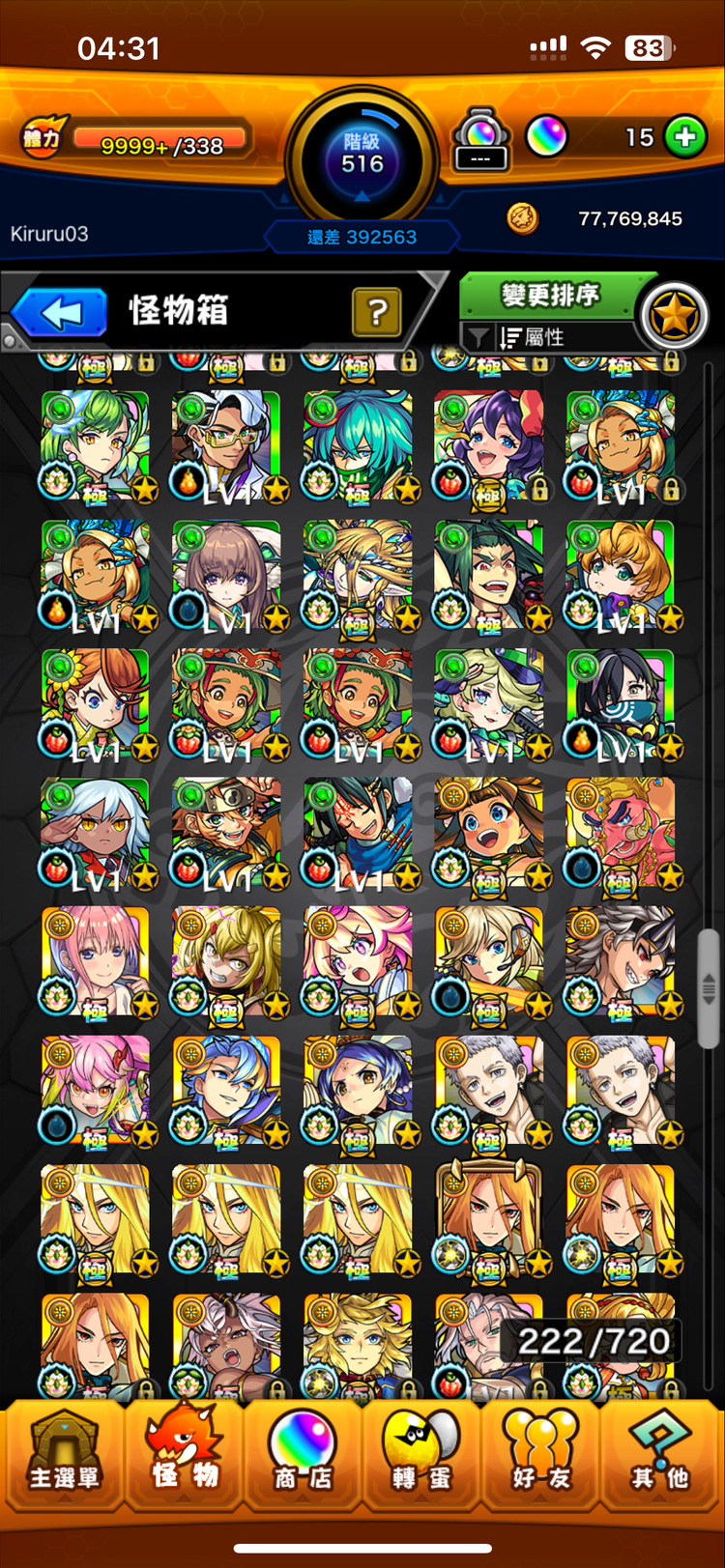The width and height of the screenshot is (725, 1568).
Task: Go back with the blue arrow
Action: tap(60, 313)
